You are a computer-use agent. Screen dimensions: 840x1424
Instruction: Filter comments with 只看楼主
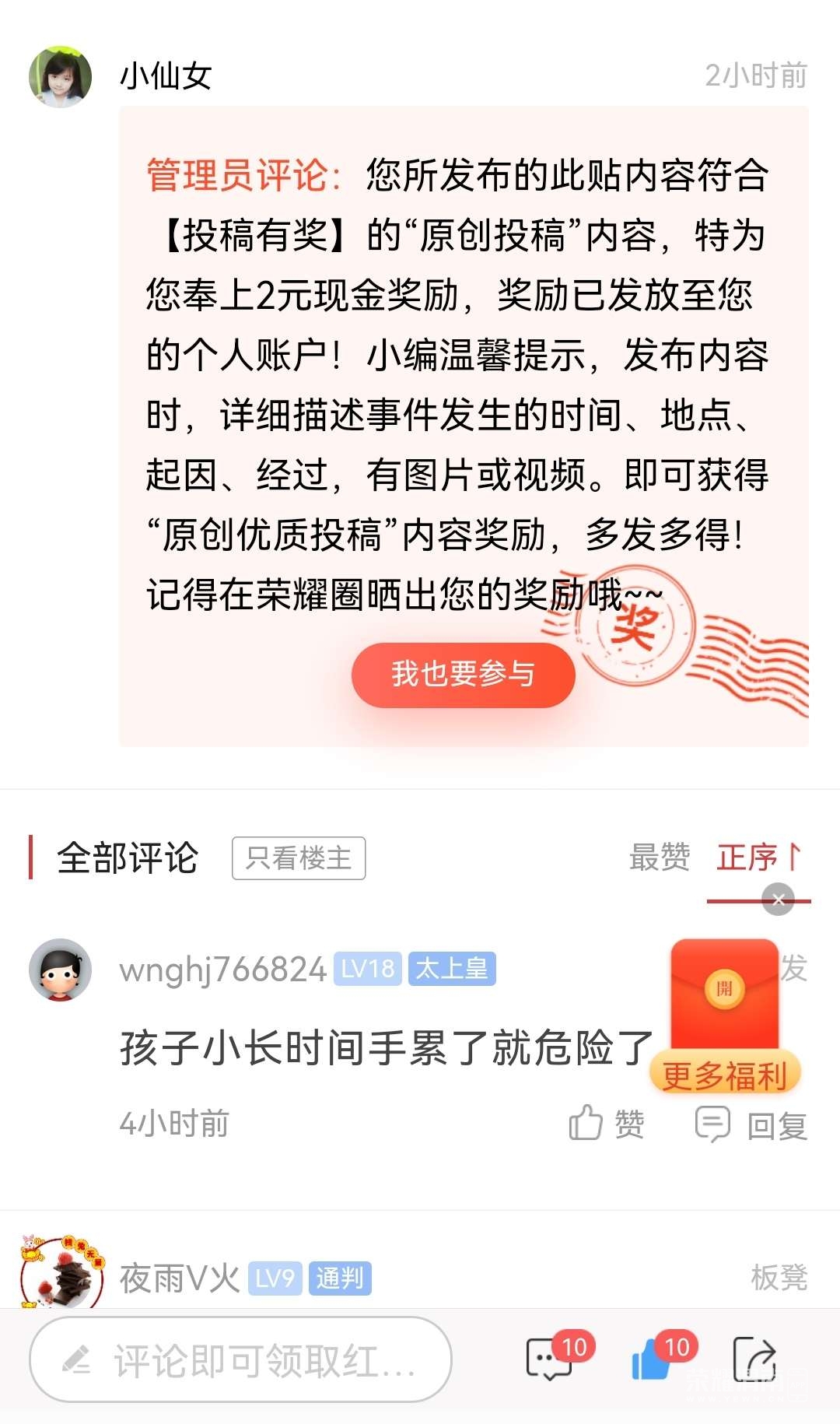point(299,858)
